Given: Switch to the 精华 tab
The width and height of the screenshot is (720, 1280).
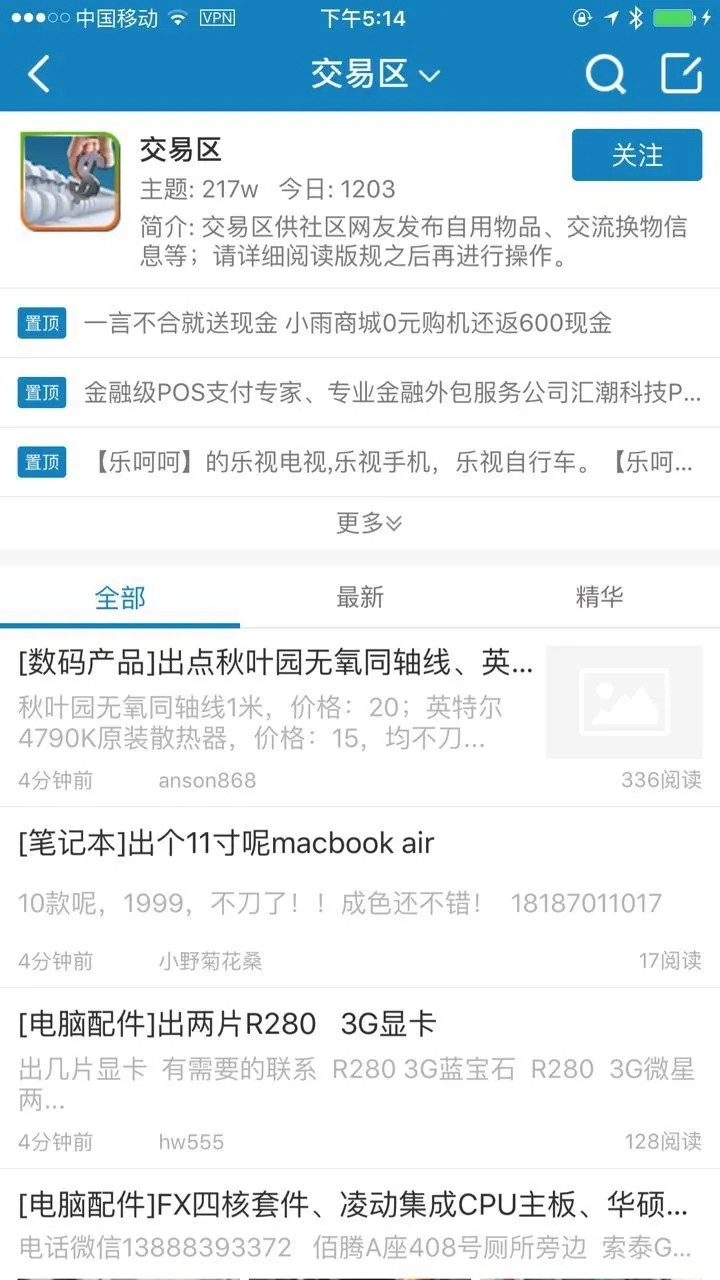Looking at the screenshot, I should pyautogui.click(x=600, y=598).
